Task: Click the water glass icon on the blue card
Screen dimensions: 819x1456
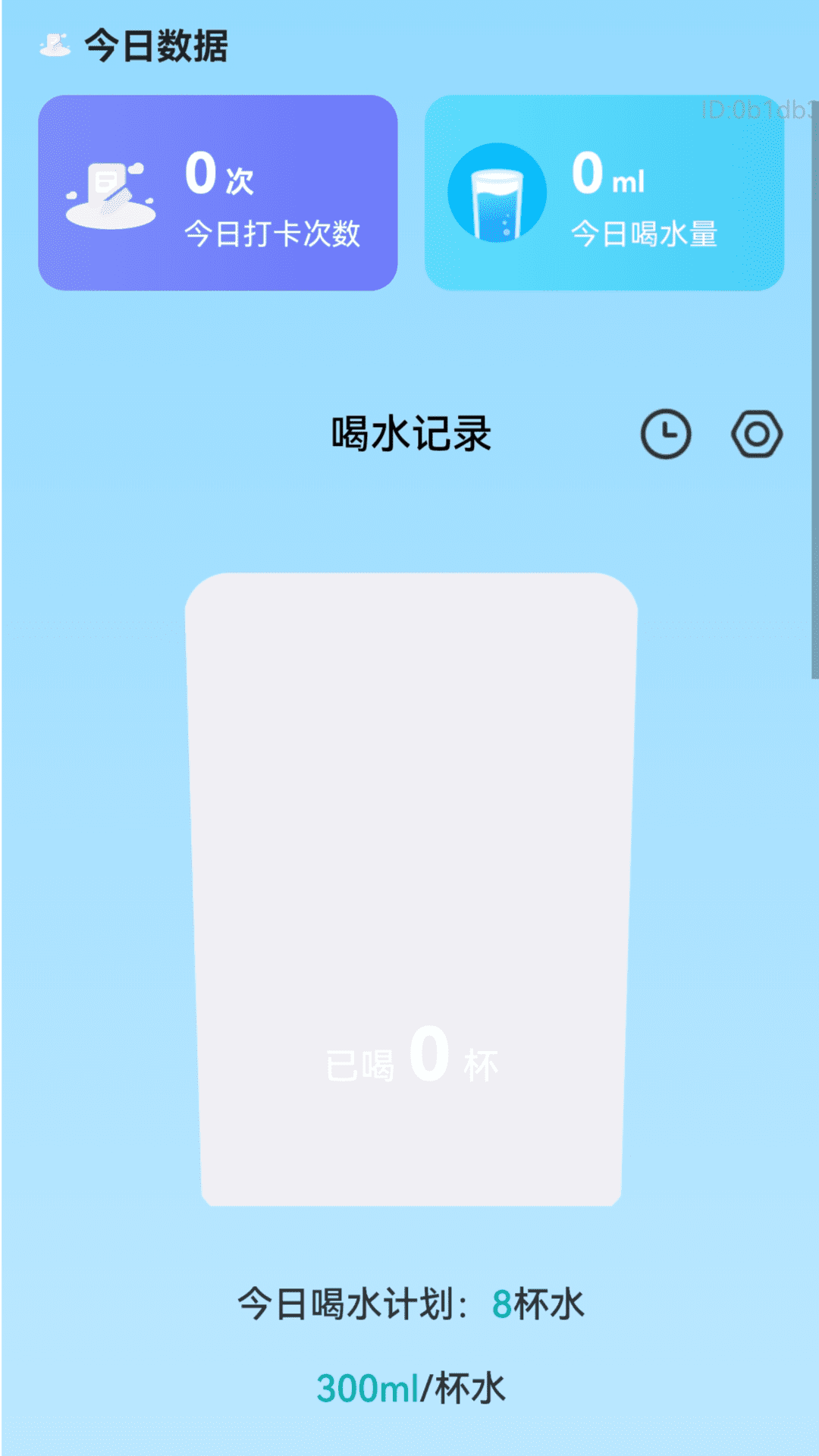Action: [x=497, y=193]
